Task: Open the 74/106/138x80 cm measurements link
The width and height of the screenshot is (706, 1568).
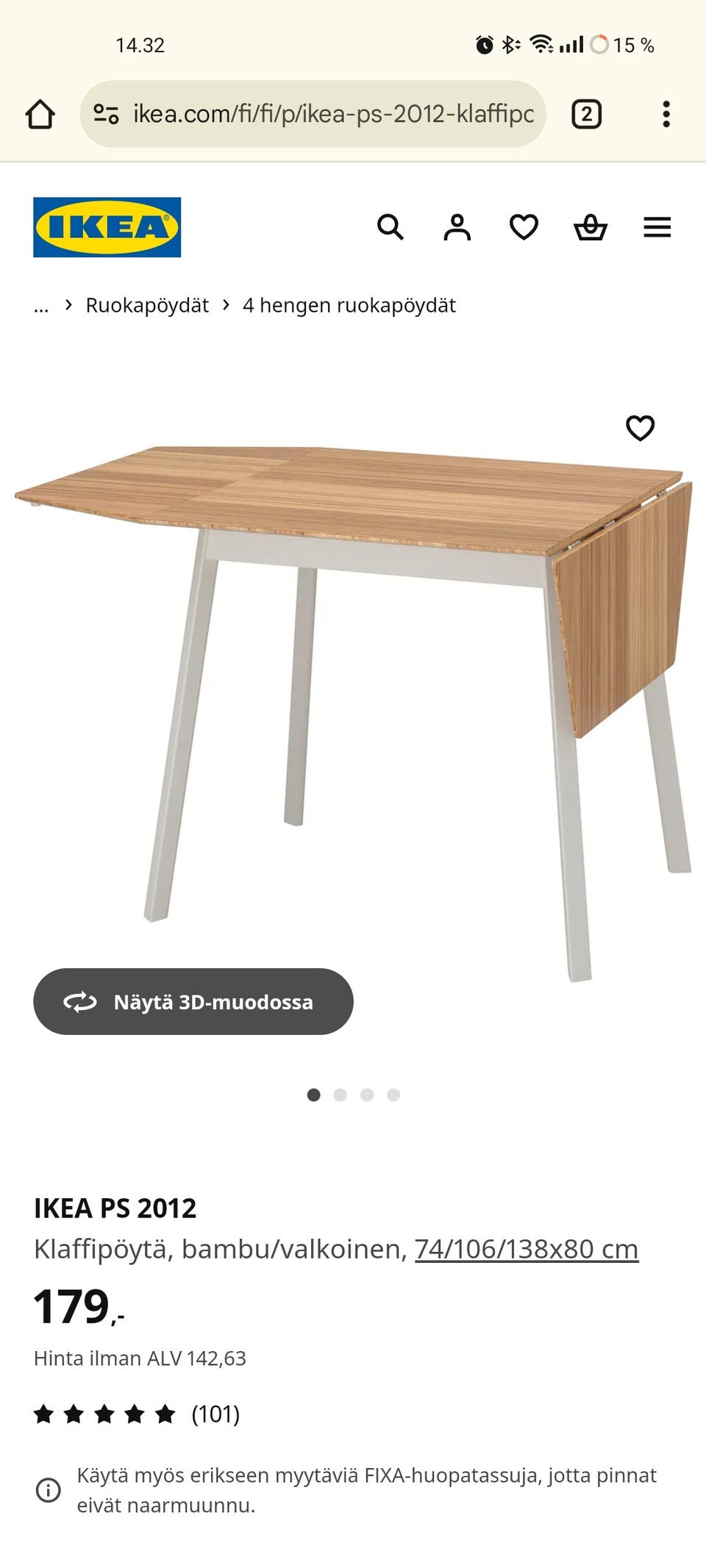Action: pyautogui.click(x=526, y=1247)
